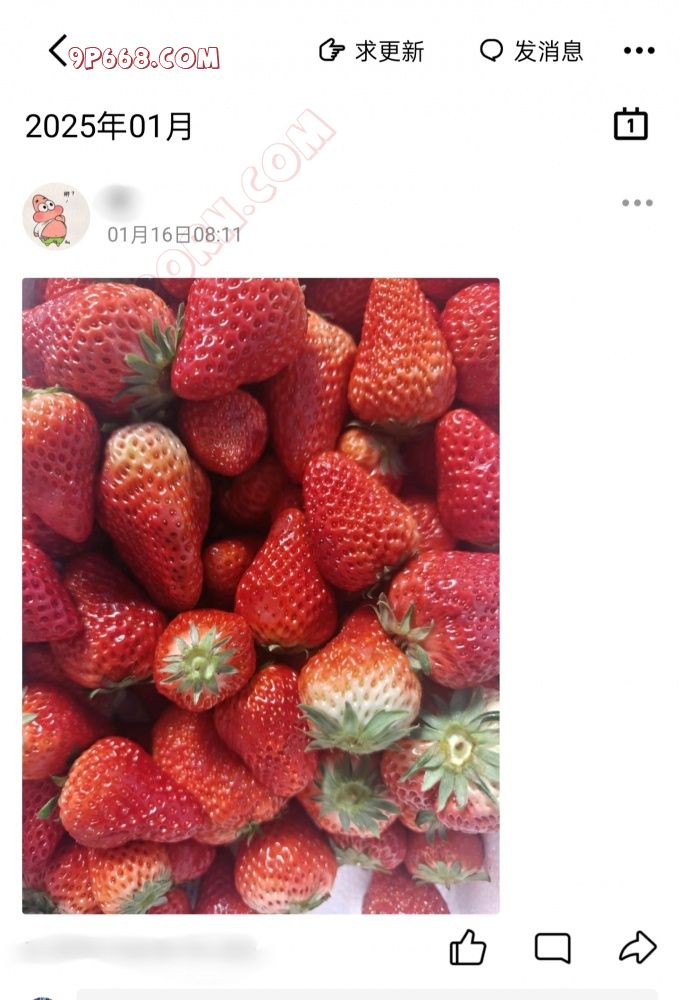Open the calendar date picker icon
This screenshot has height=1000, width=680.
point(630,124)
